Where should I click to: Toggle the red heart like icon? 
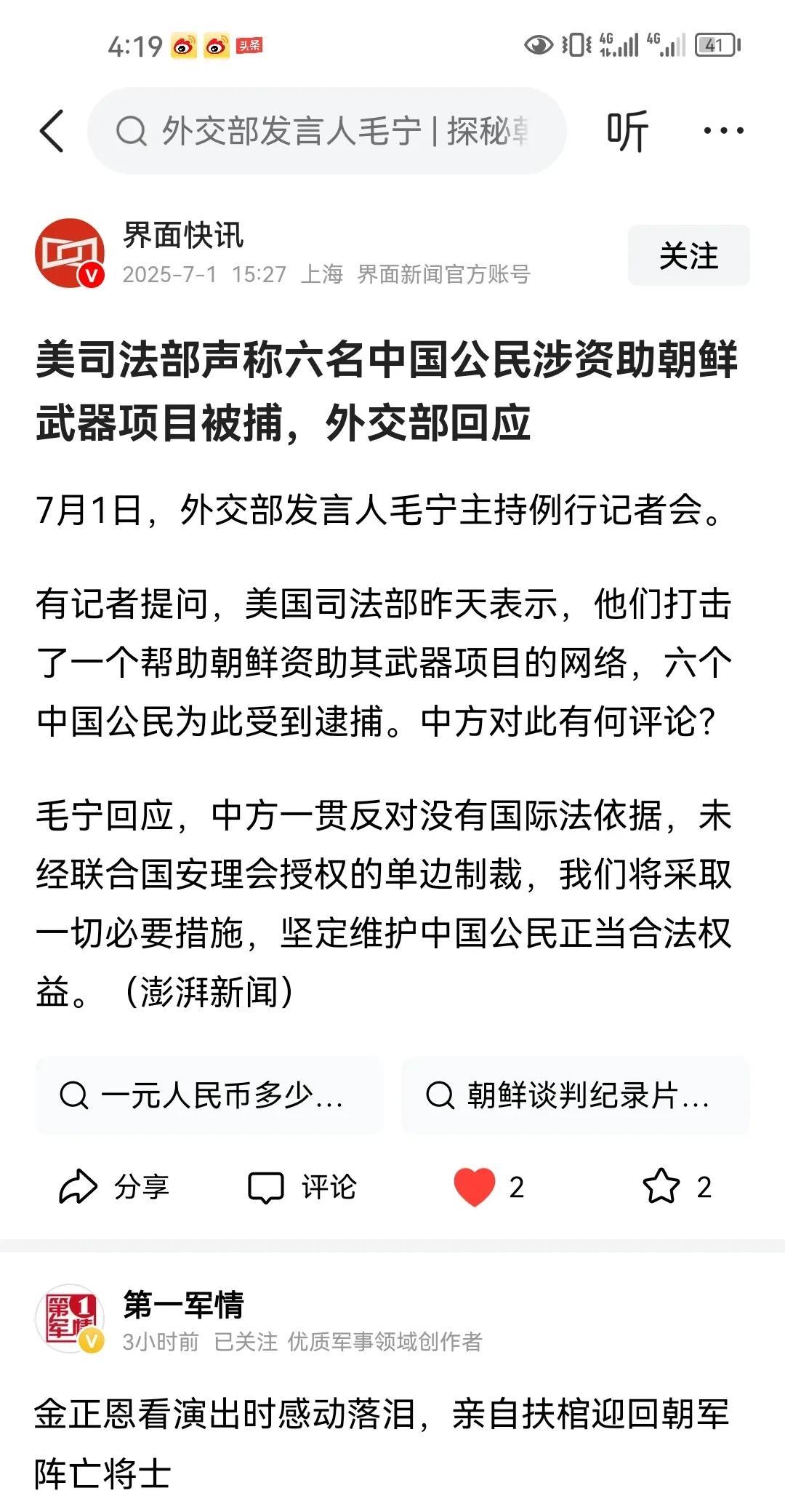tap(474, 1186)
